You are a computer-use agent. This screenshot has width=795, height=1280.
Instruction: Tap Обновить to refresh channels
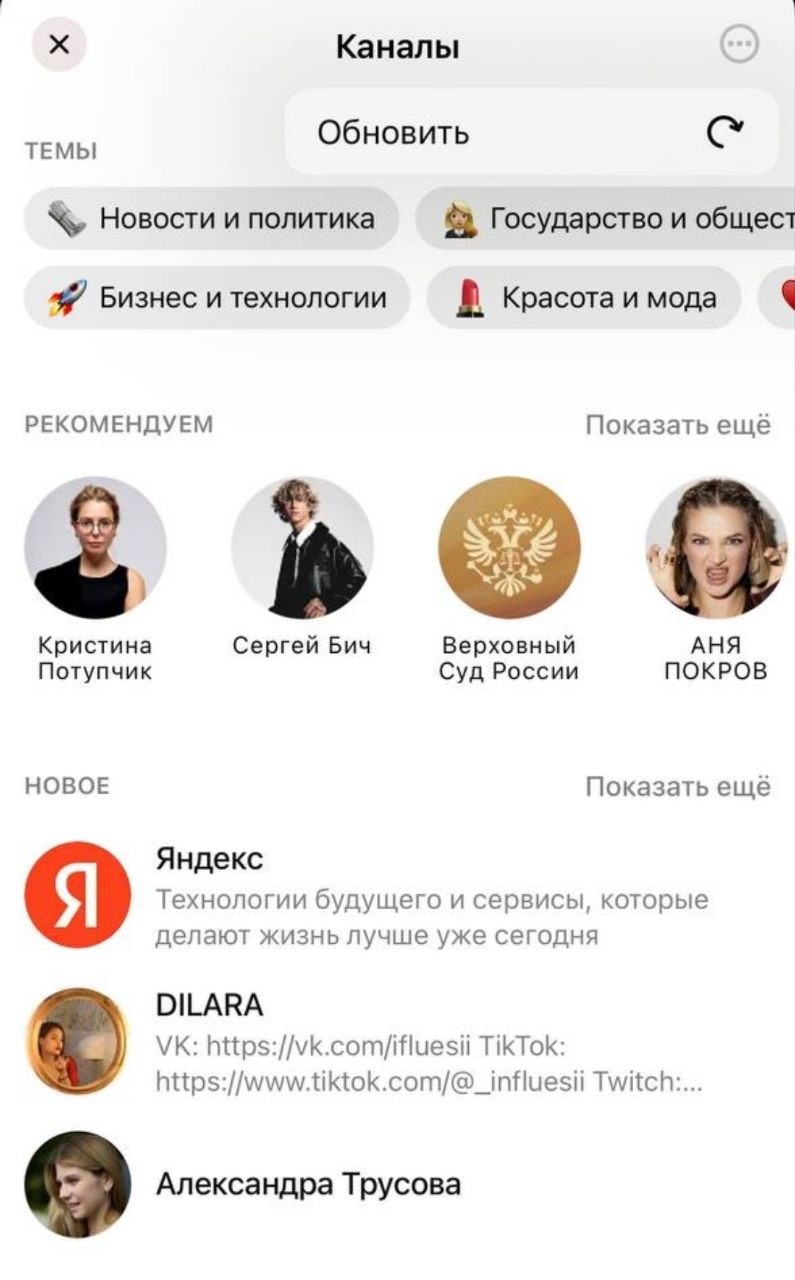(531, 133)
